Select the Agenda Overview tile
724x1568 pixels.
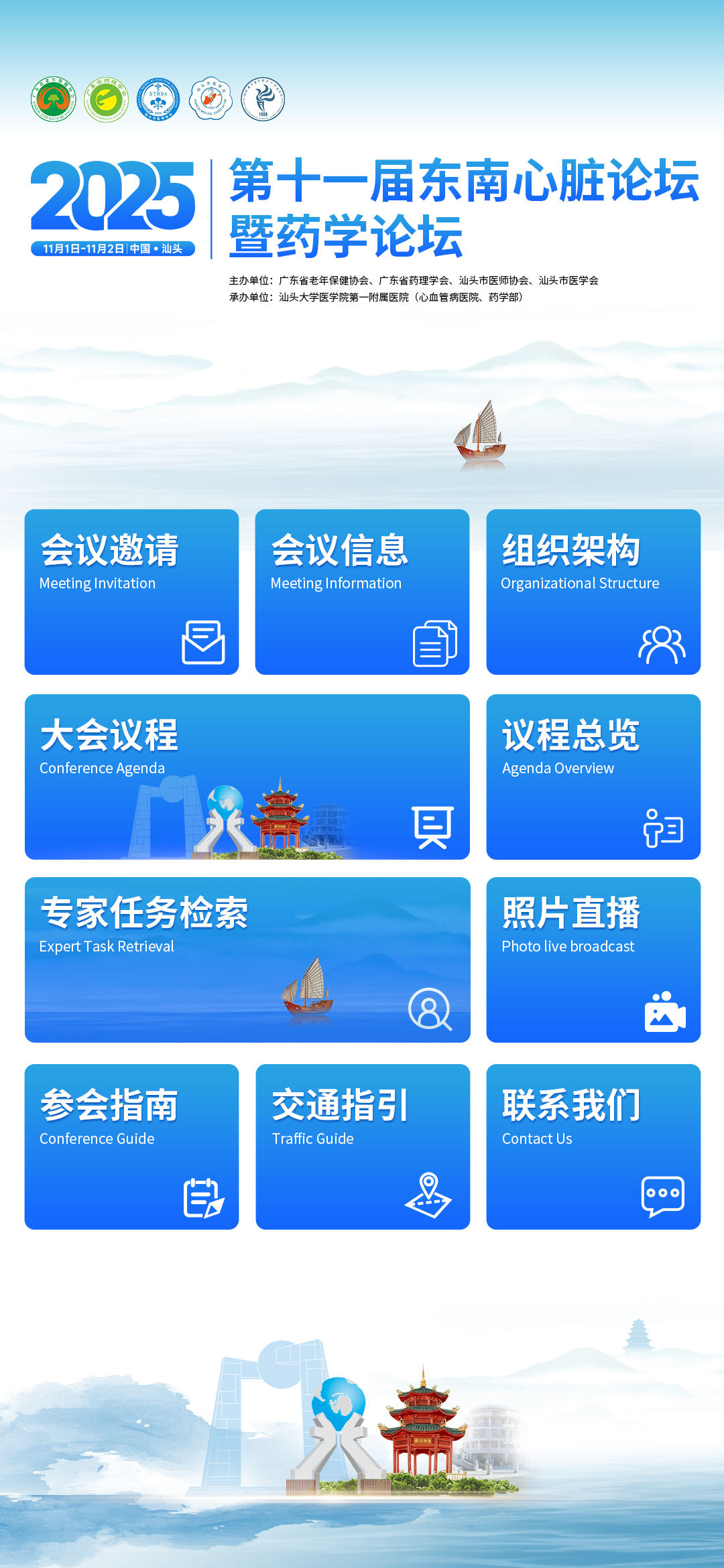click(x=593, y=777)
